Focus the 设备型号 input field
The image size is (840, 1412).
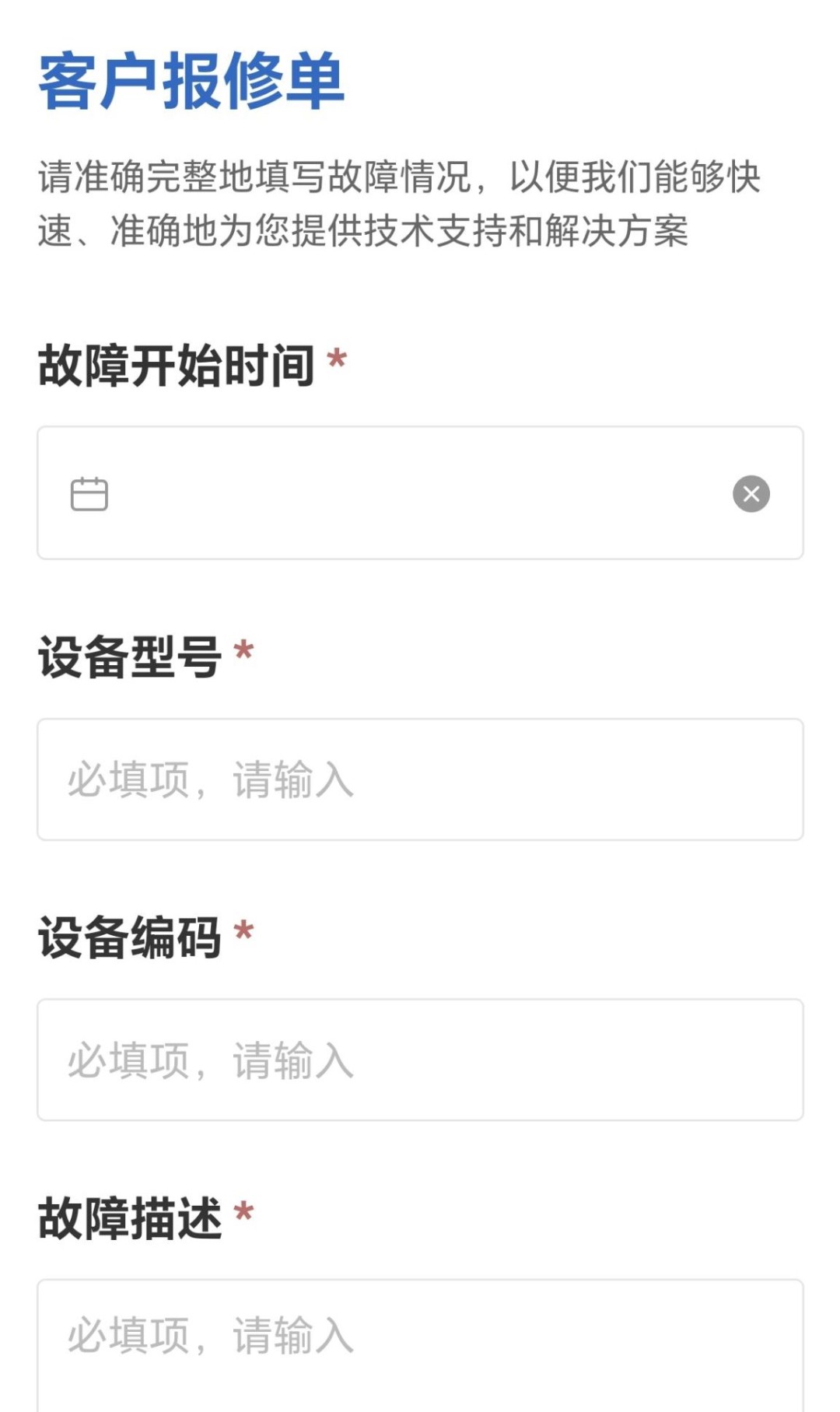click(x=420, y=780)
